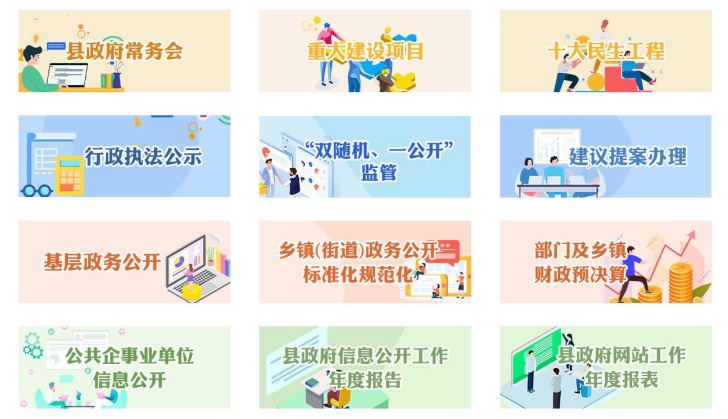View 部门及乡镇财政预决算
Image resolution: width=728 pixels, height=419 pixels.
tap(606, 262)
